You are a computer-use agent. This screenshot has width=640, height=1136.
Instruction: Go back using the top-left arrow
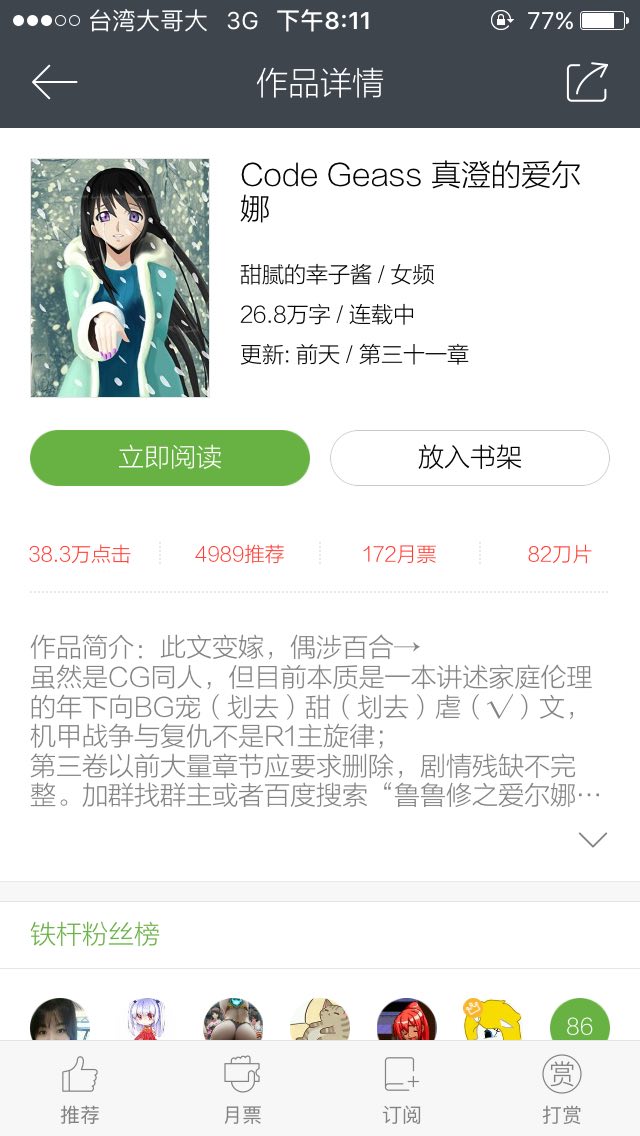(54, 83)
